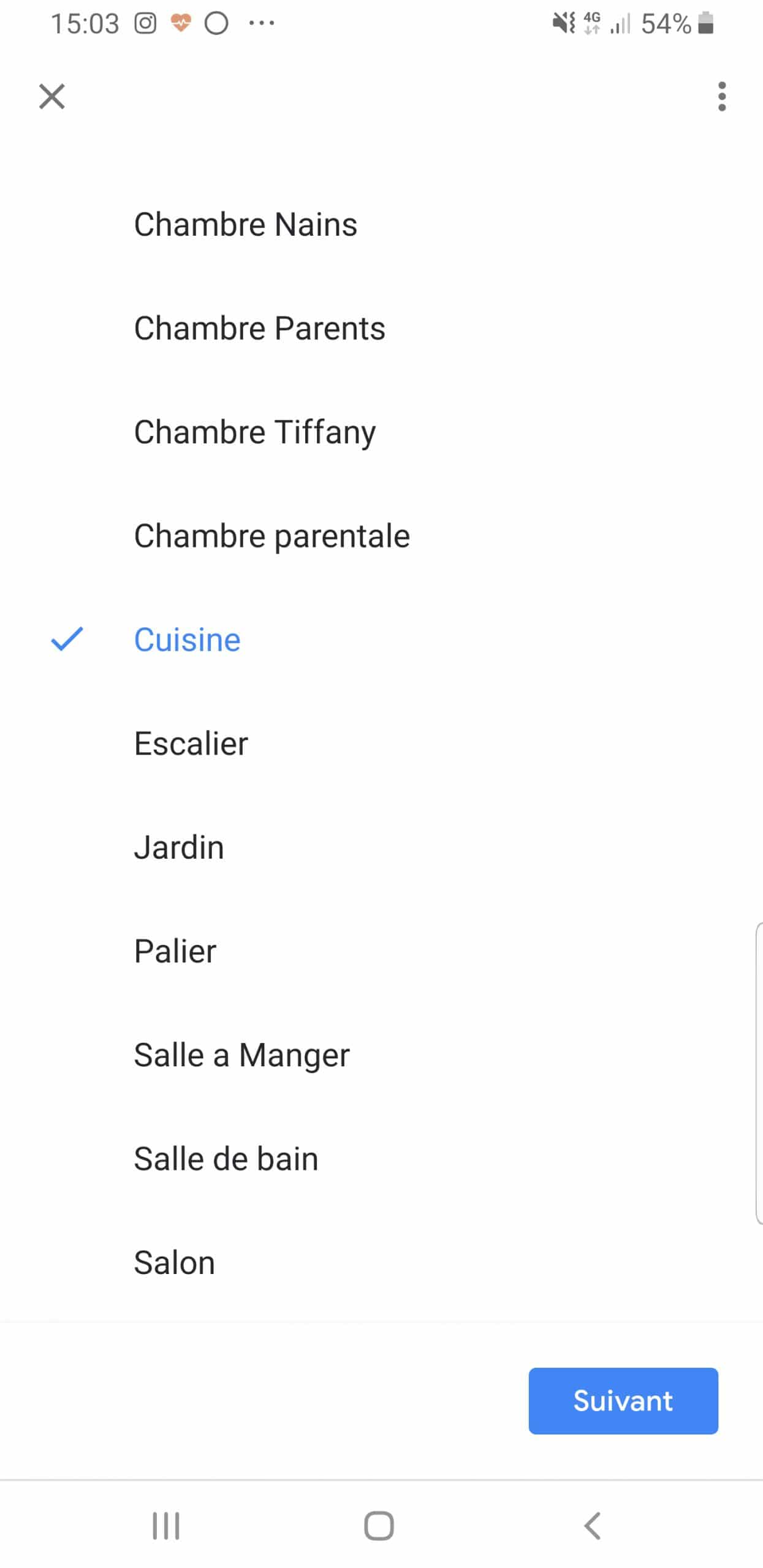Continue with the Suivant button

point(623,1401)
